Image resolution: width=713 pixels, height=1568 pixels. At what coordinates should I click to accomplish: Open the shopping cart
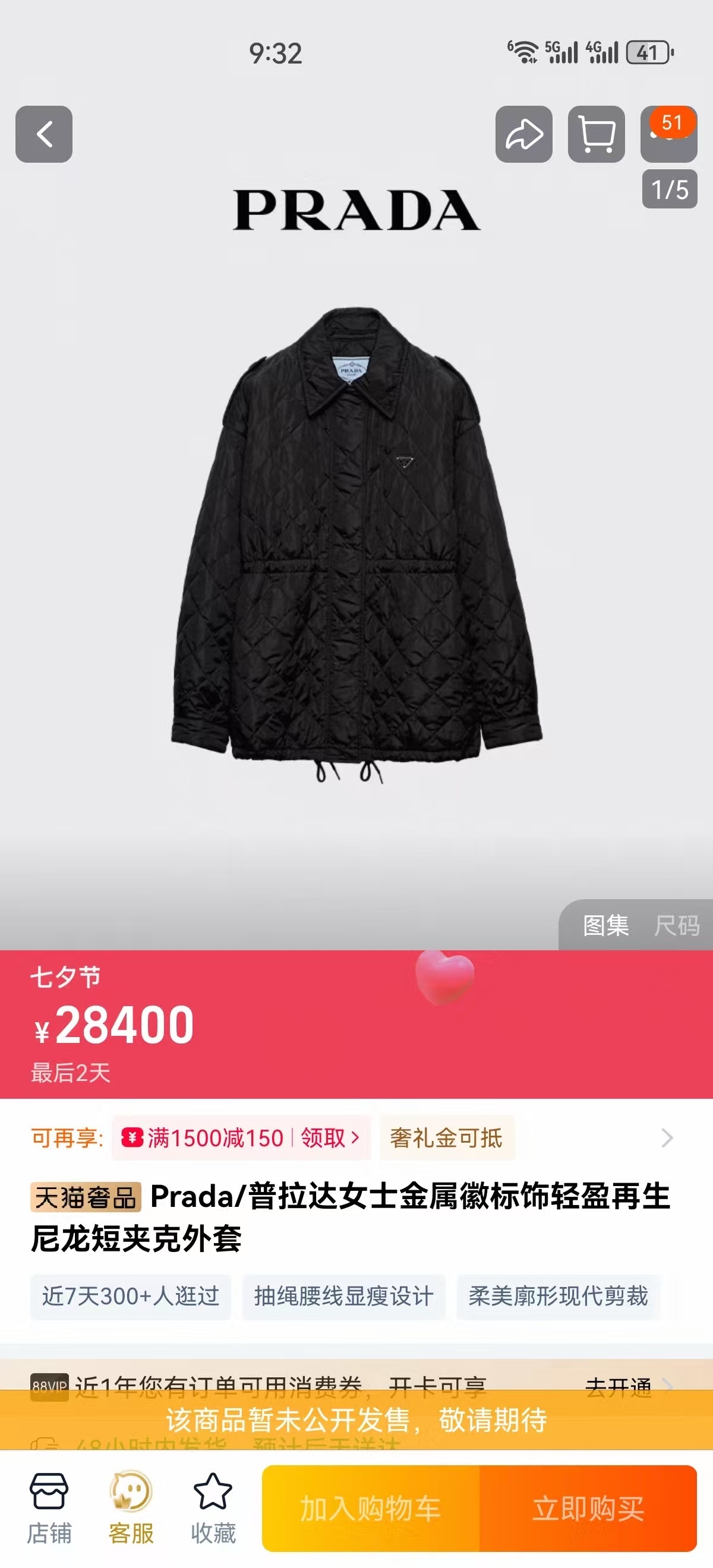click(x=596, y=134)
